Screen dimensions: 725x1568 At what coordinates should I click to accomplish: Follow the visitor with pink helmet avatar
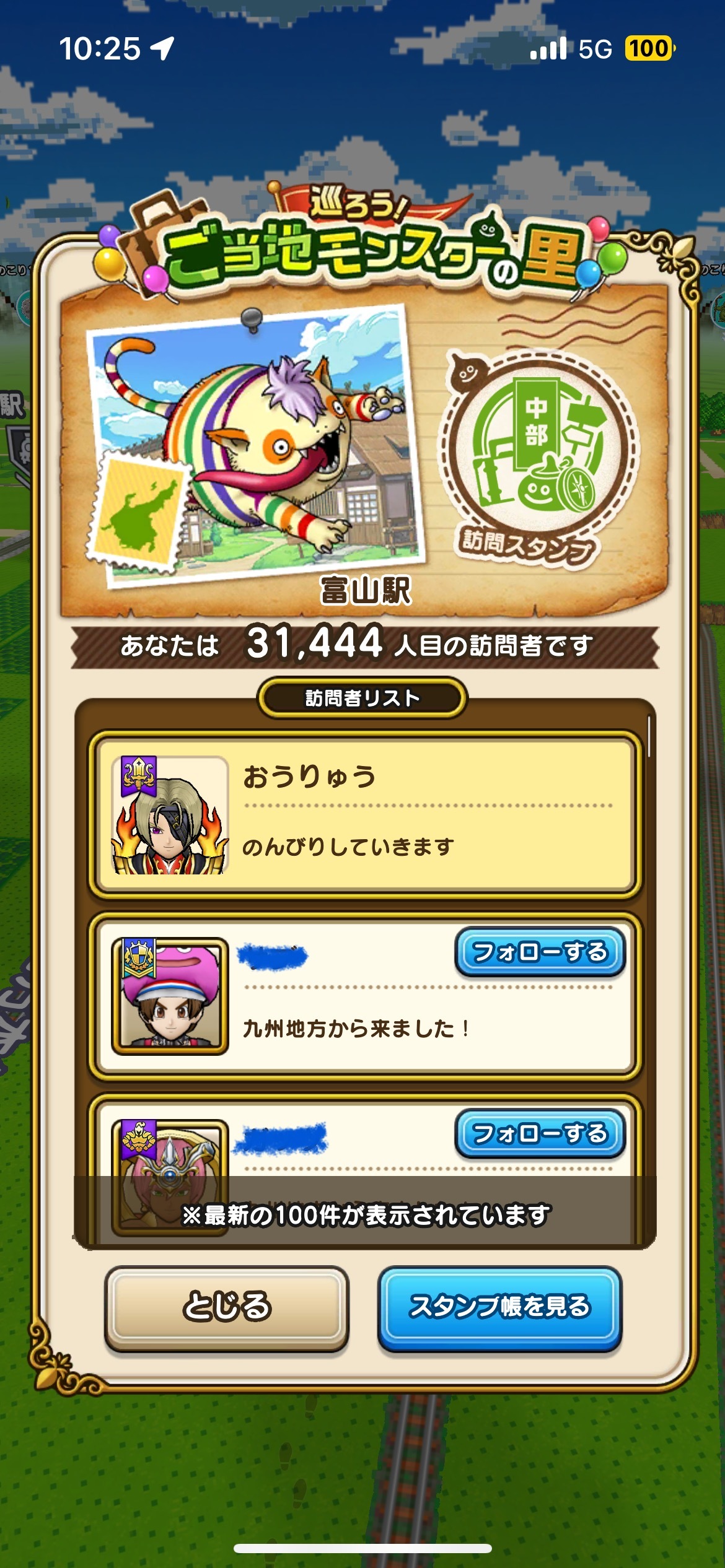point(540,1133)
